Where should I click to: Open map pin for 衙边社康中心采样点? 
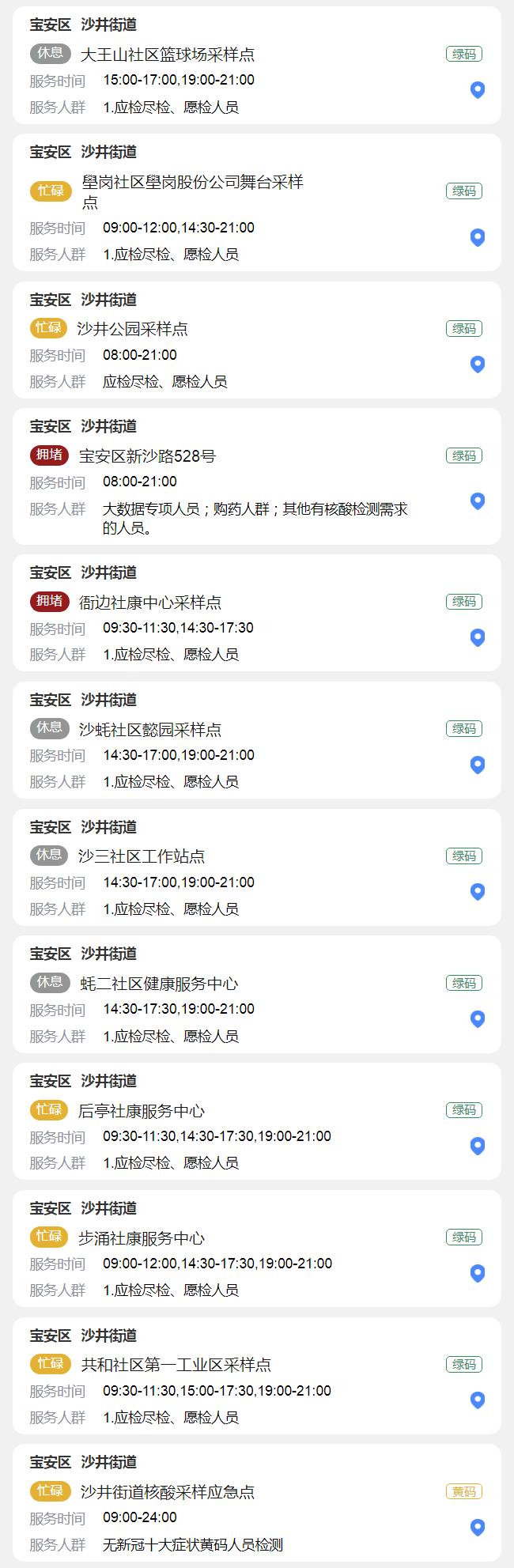[x=477, y=637]
